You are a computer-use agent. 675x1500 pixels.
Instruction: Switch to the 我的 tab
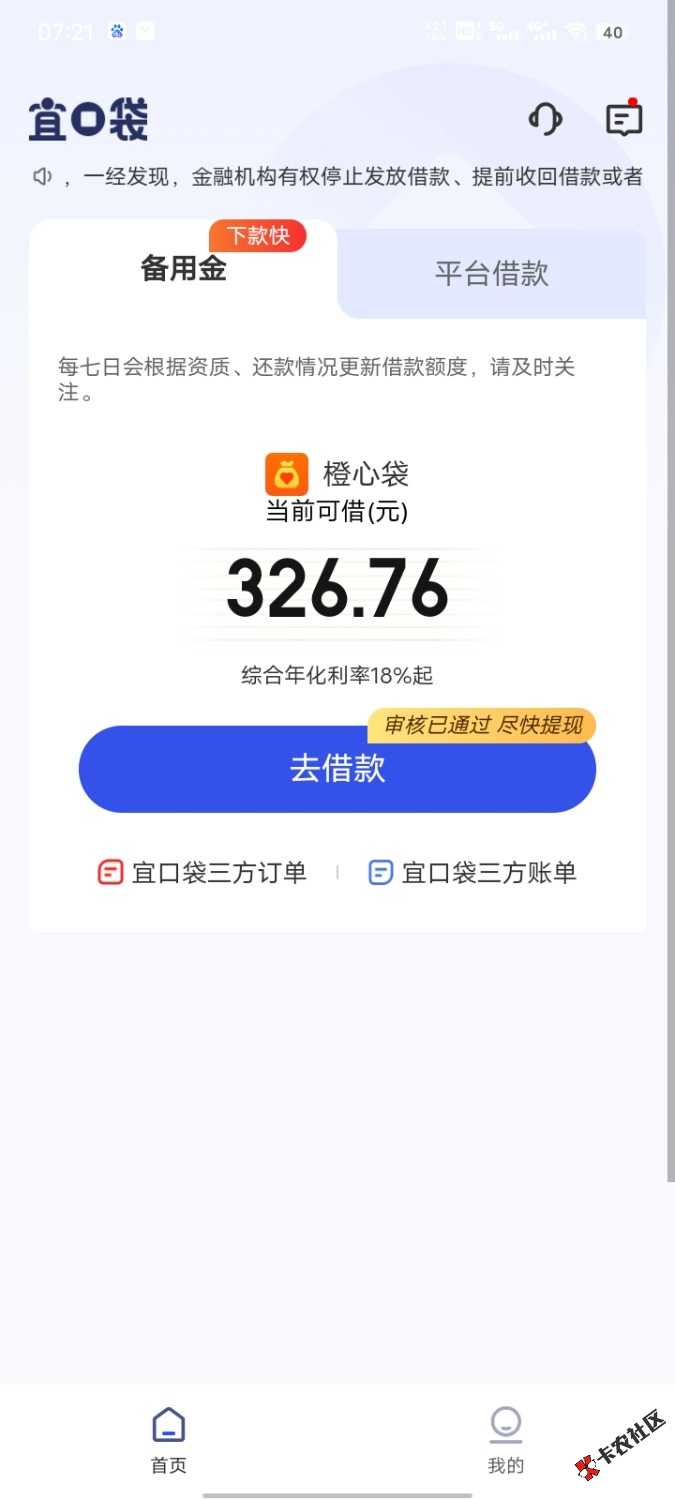[505, 1440]
